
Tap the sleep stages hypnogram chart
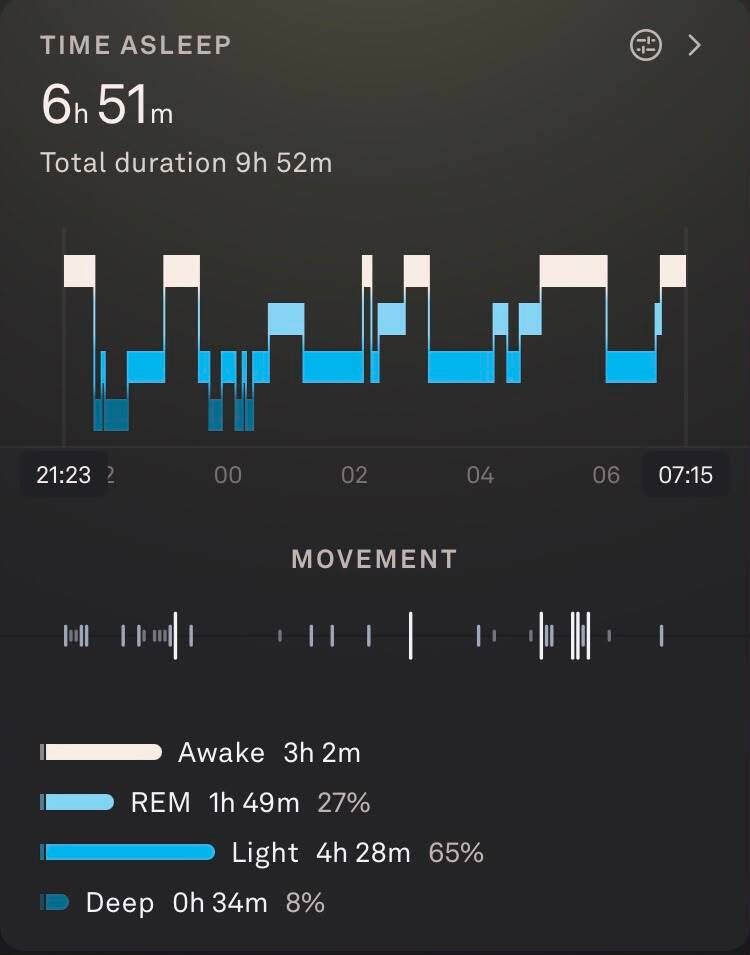coord(375,338)
